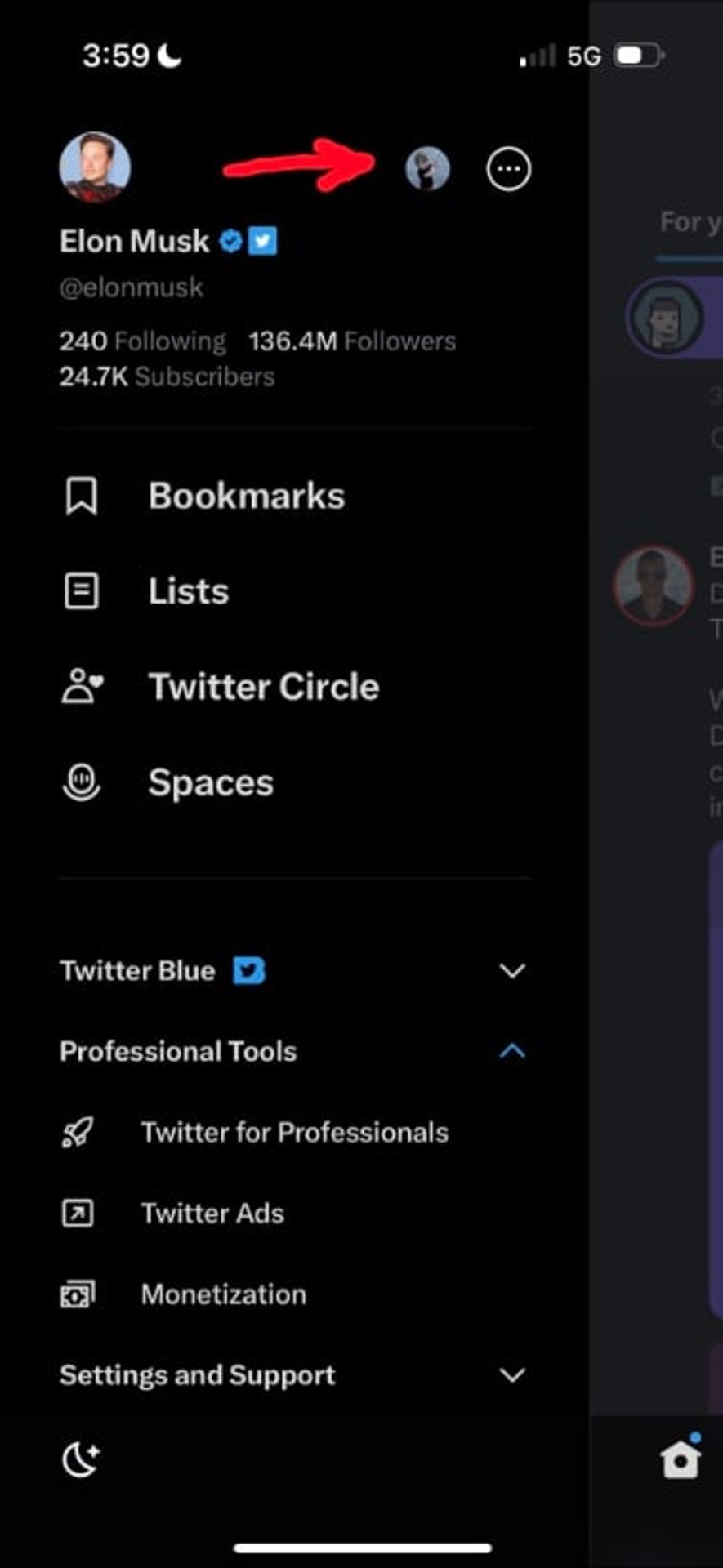The width and height of the screenshot is (723, 1568).
Task: Switch to the secondary account avatar
Action: (428, 169)
